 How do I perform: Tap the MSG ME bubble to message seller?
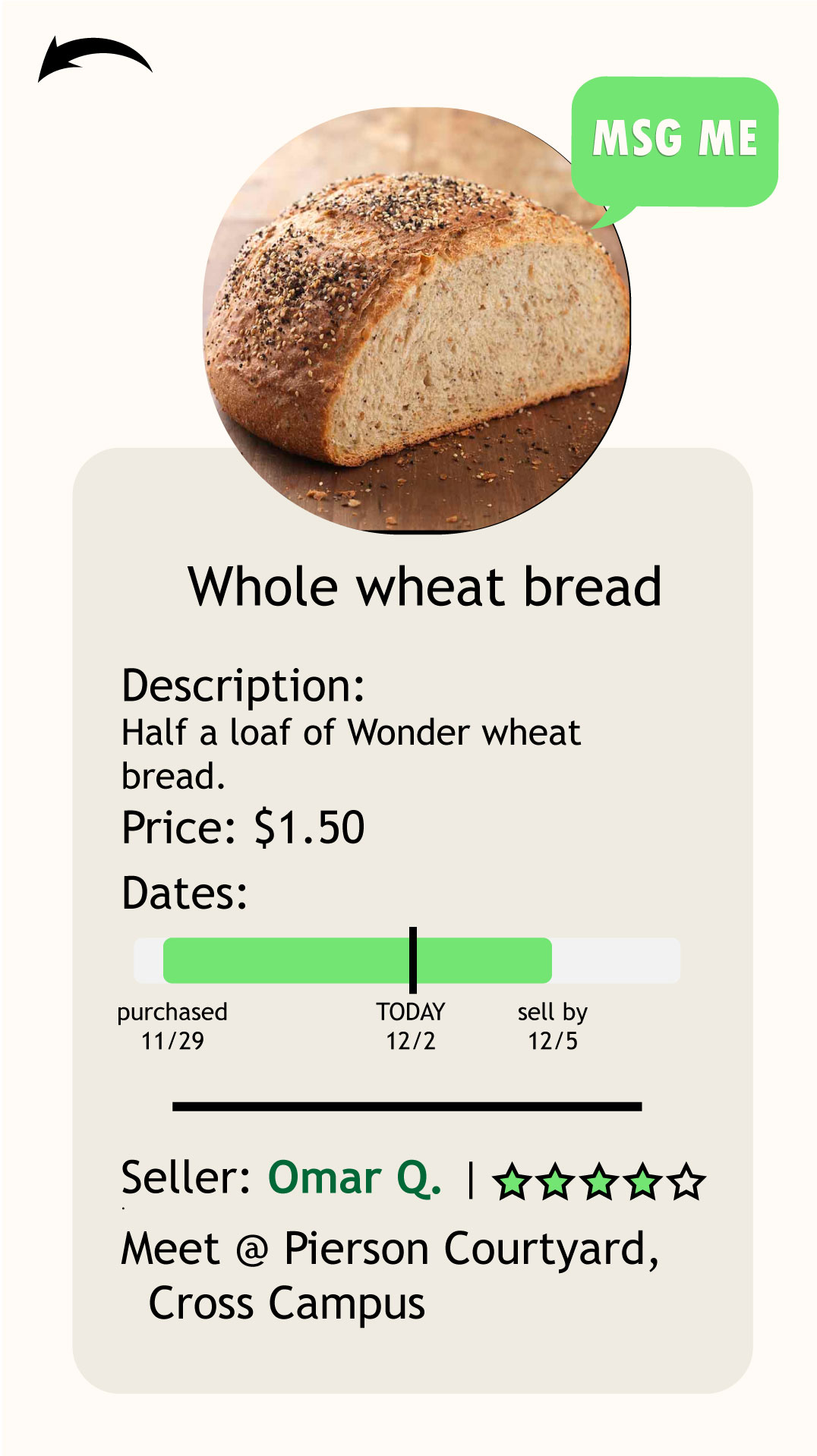[x=674, y=140]
